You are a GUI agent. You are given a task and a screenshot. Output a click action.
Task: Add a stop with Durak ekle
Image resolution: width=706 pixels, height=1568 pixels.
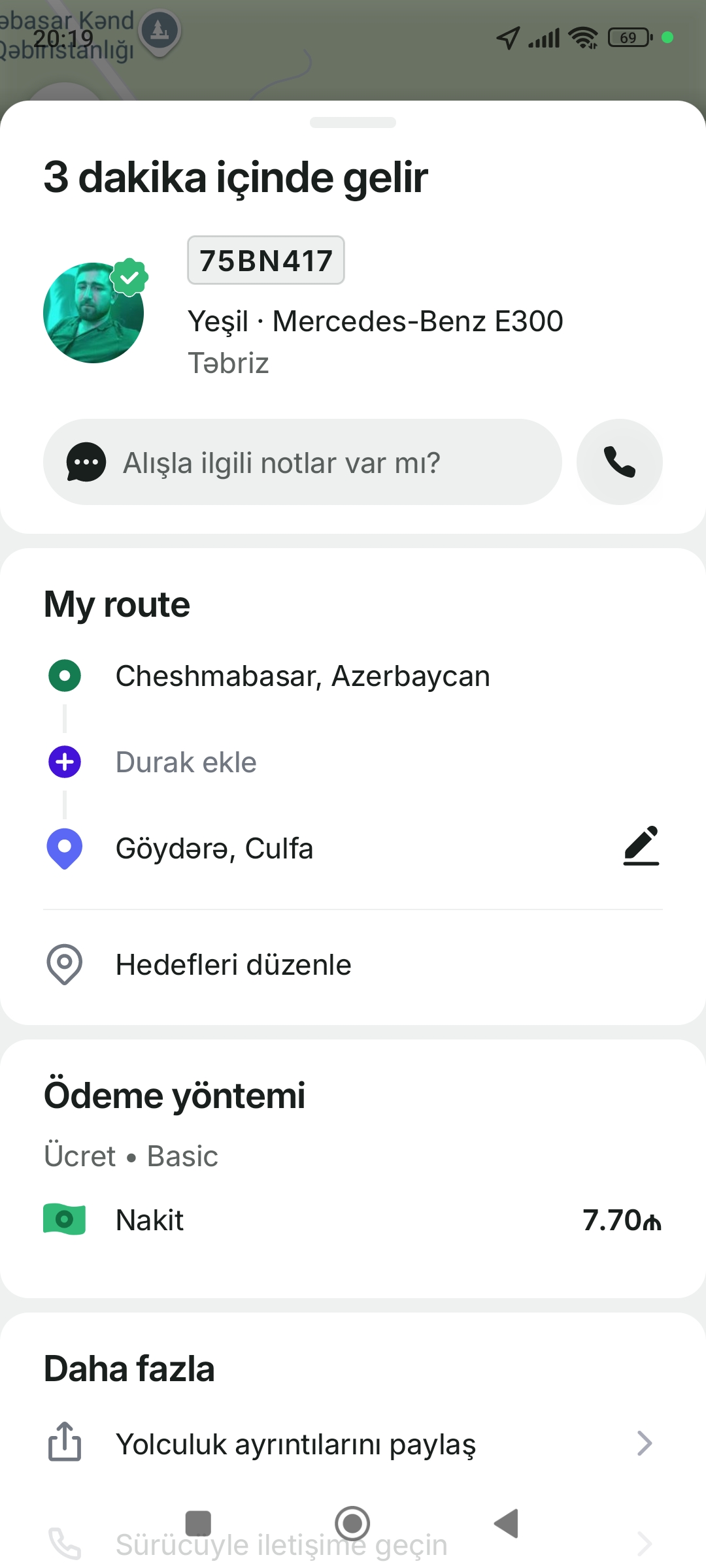click(x=186, y=762)
